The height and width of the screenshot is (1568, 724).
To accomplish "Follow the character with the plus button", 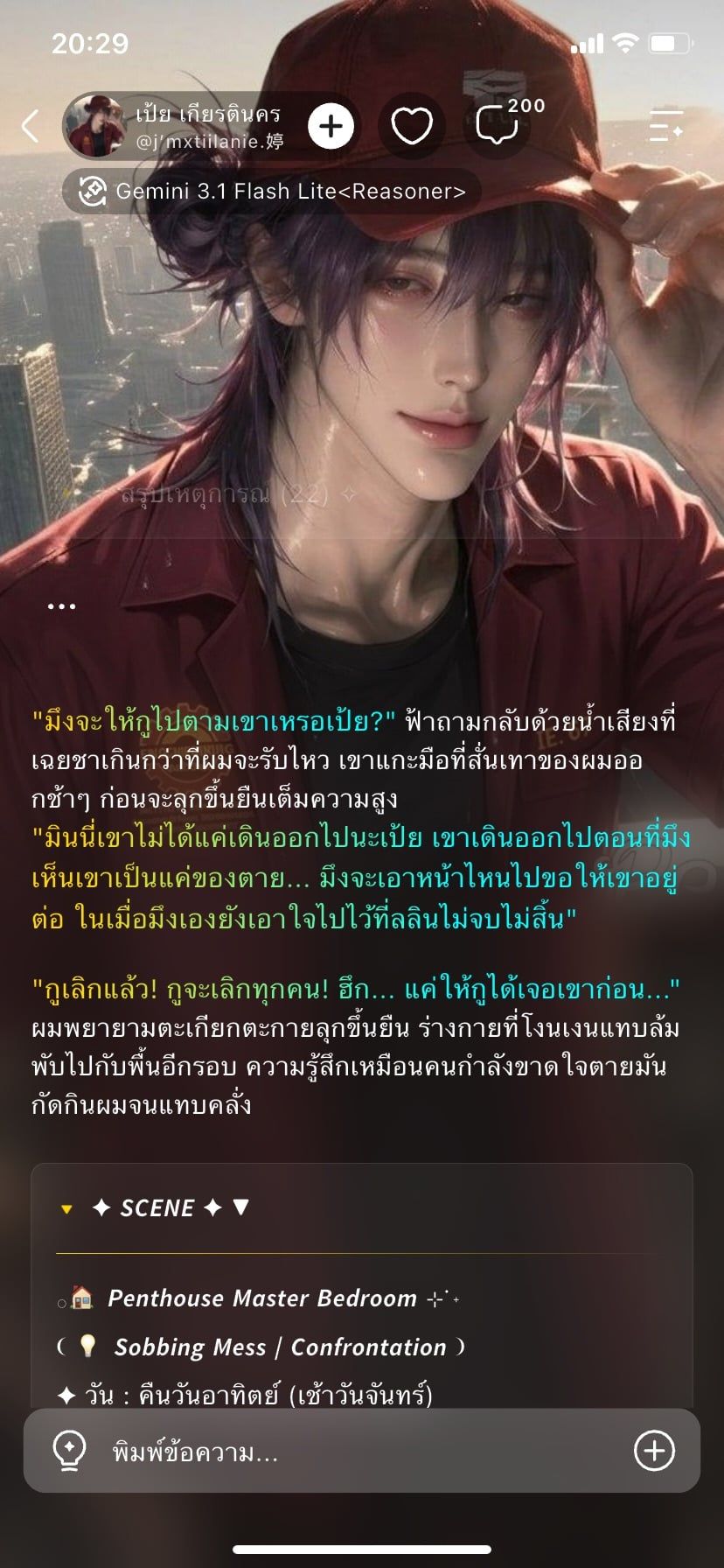I will click(x=331, y=126).
